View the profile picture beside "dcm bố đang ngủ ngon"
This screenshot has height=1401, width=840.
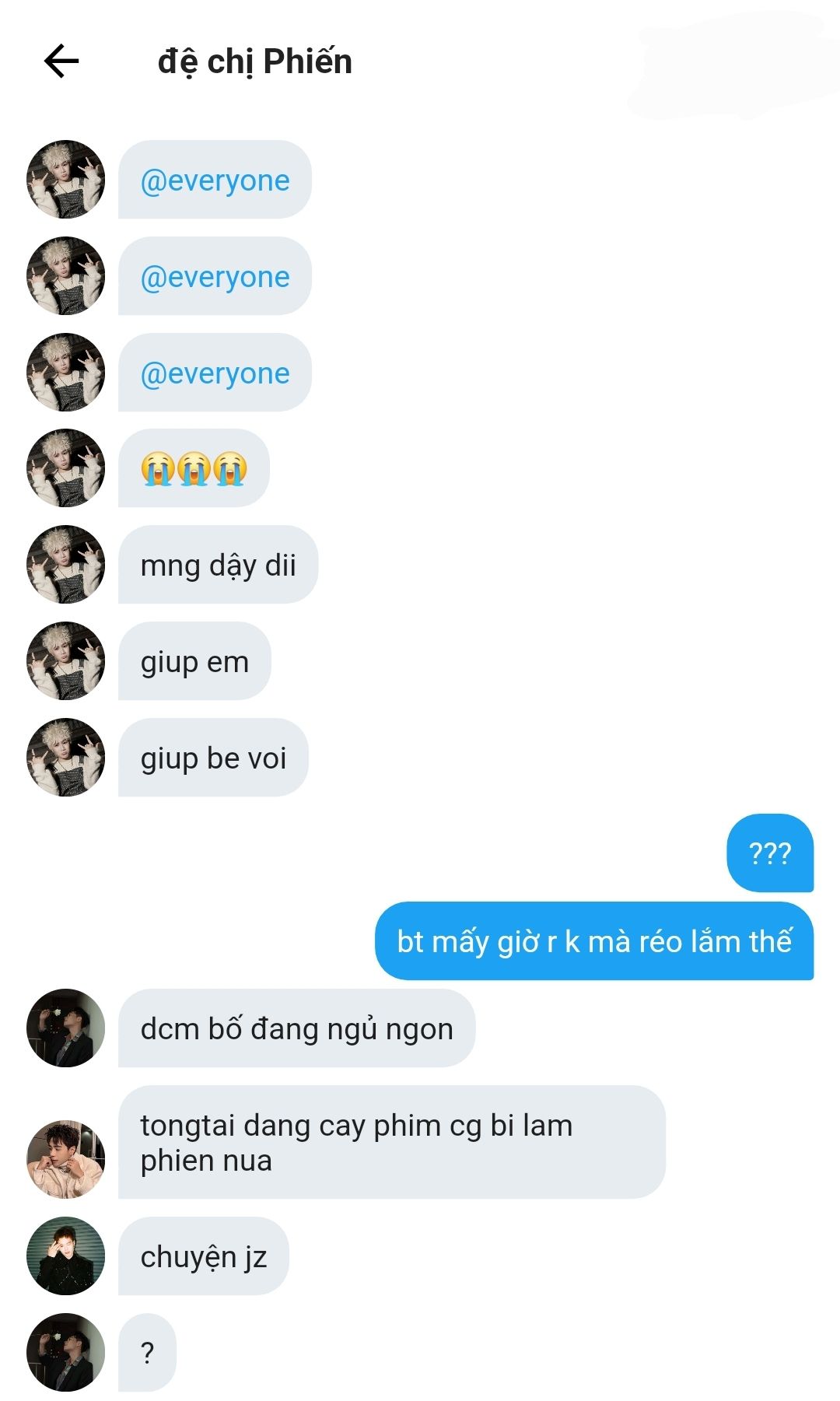65,1028
